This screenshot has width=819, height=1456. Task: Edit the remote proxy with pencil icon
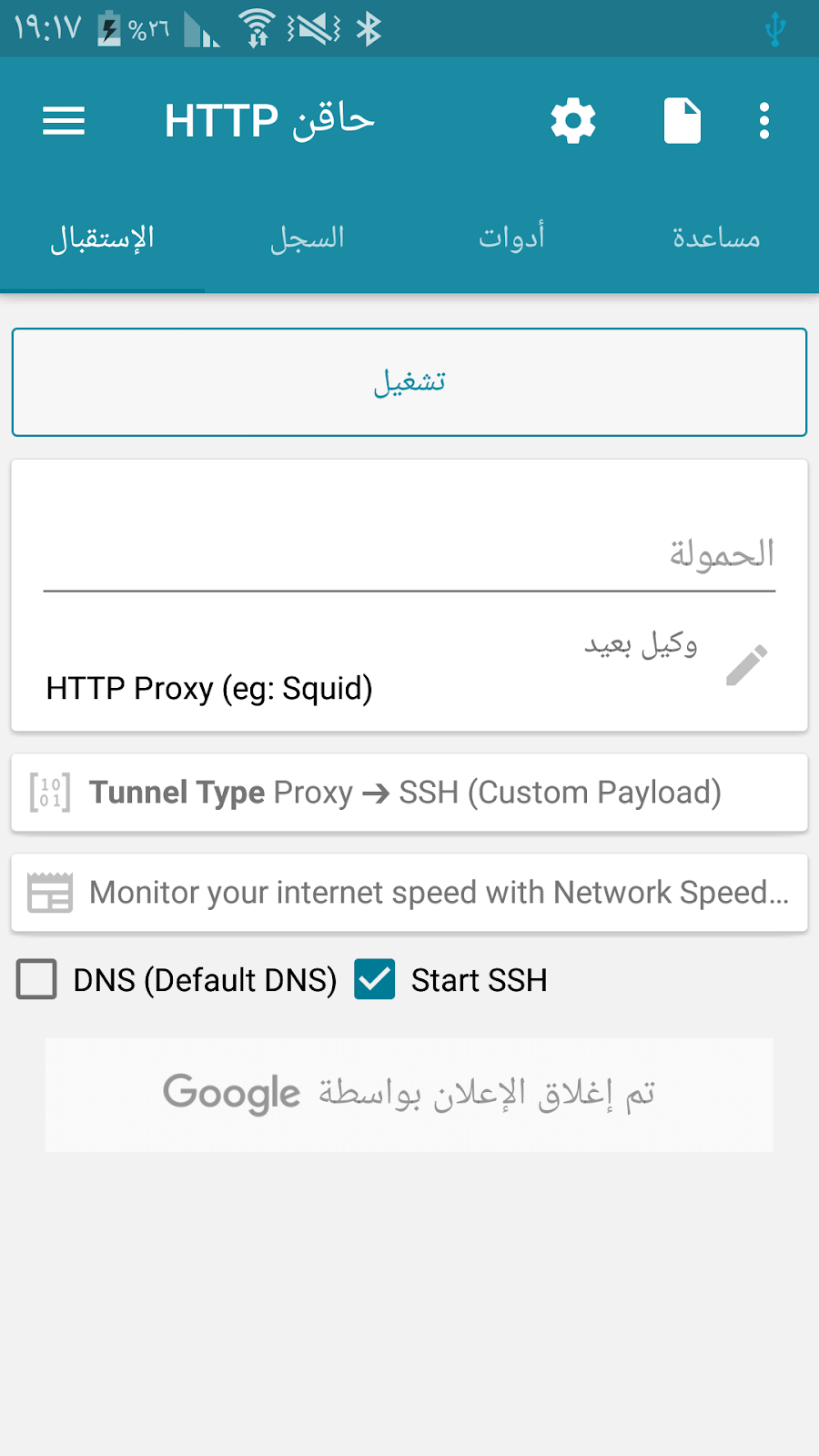coord(747,665)
